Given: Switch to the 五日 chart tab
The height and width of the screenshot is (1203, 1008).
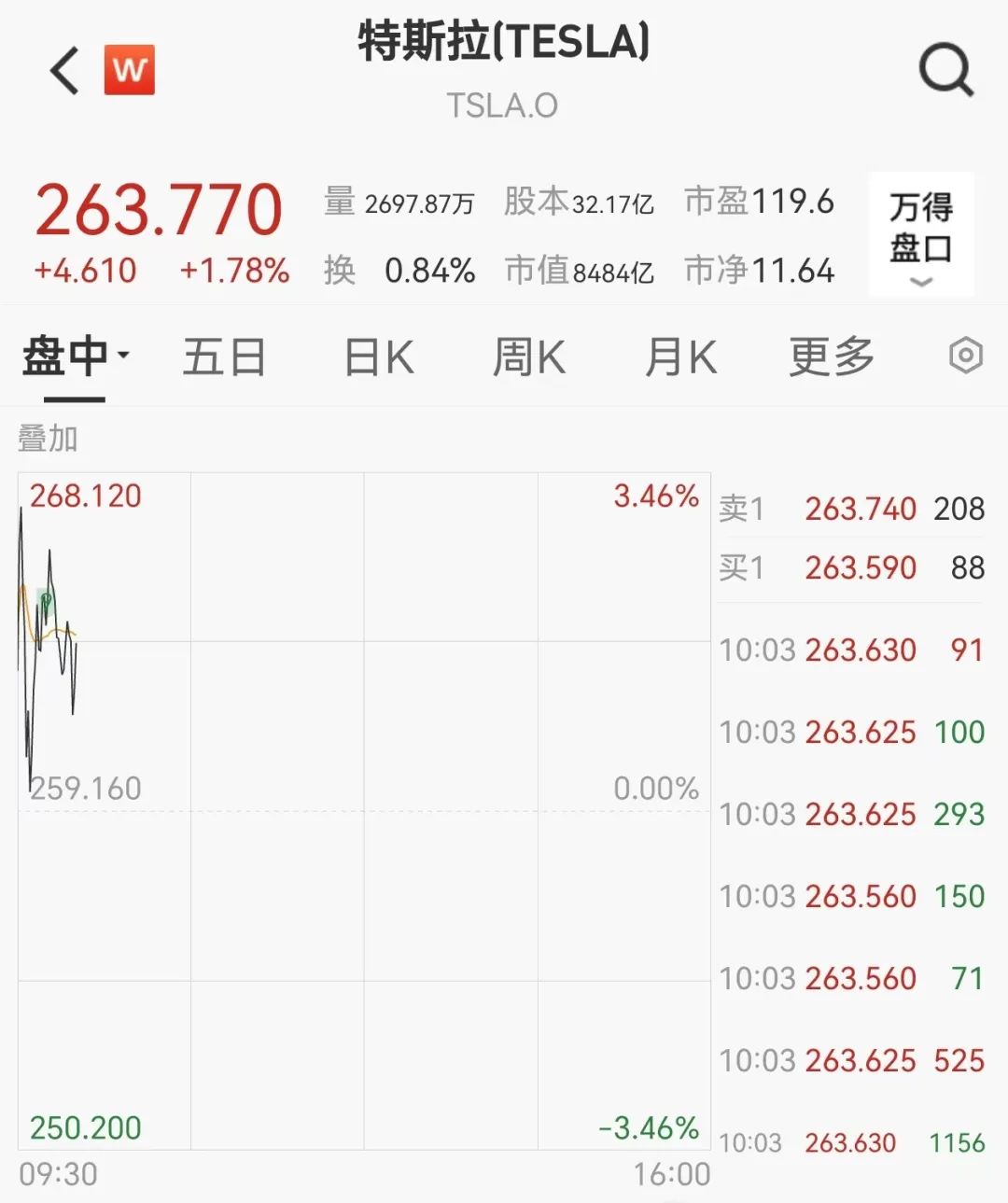Looking at the screenshot, I should tap(224, 357).
